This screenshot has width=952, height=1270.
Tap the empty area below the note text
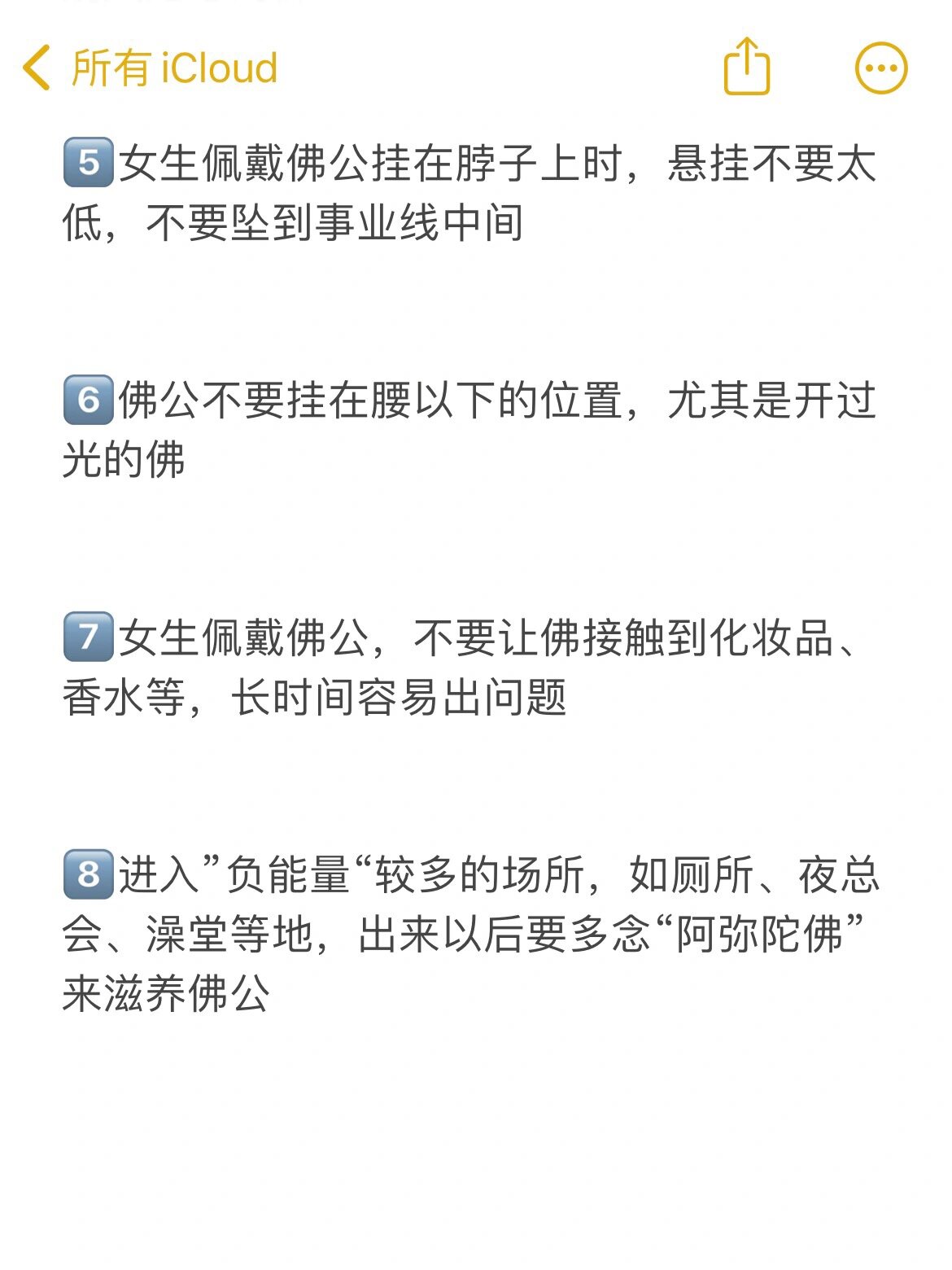coord(476,1140)
